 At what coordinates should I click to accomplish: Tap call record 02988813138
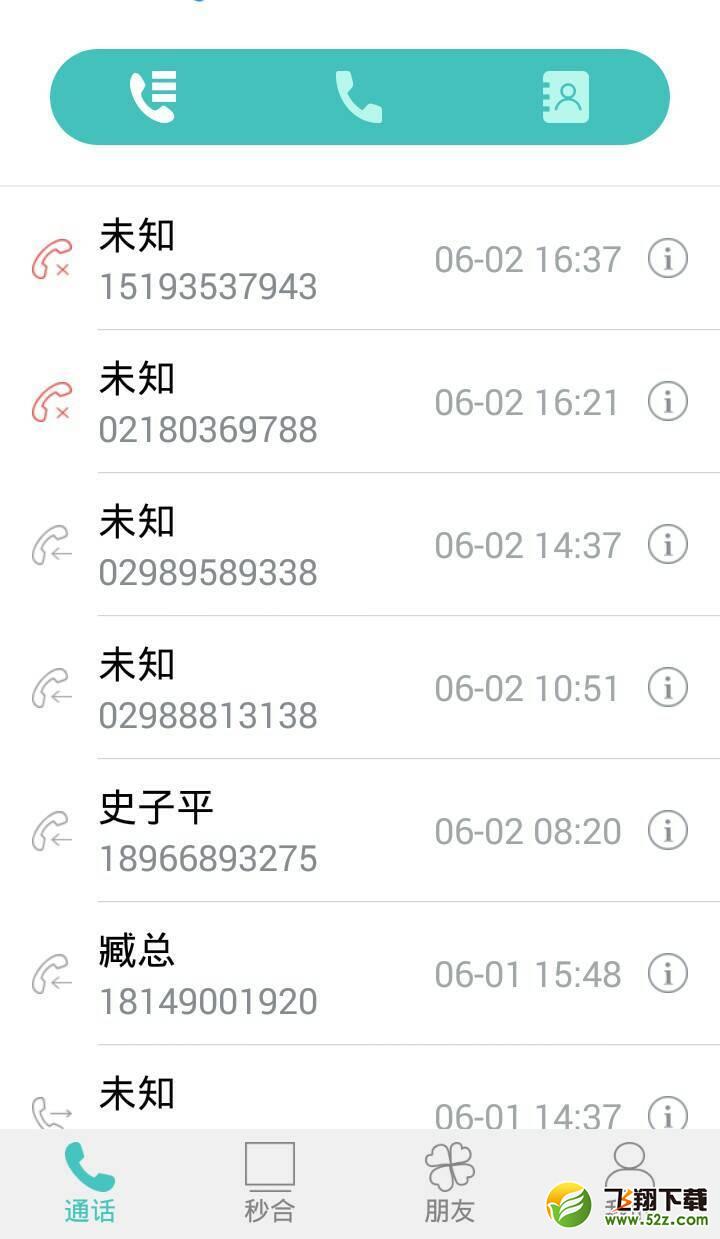tap(360, 687)
